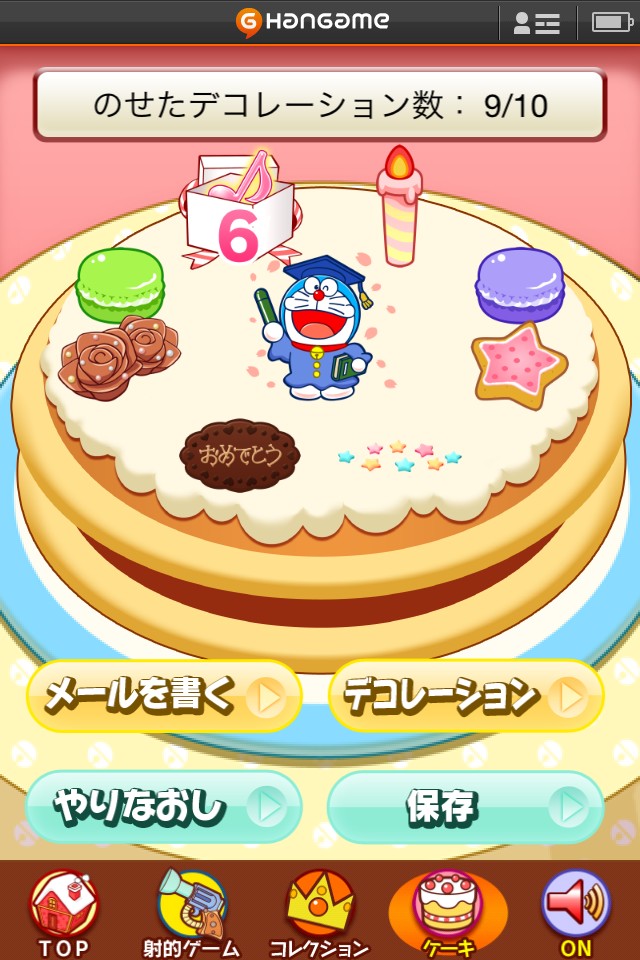Toggle the sound ON speaker button

tap(576, 911)
